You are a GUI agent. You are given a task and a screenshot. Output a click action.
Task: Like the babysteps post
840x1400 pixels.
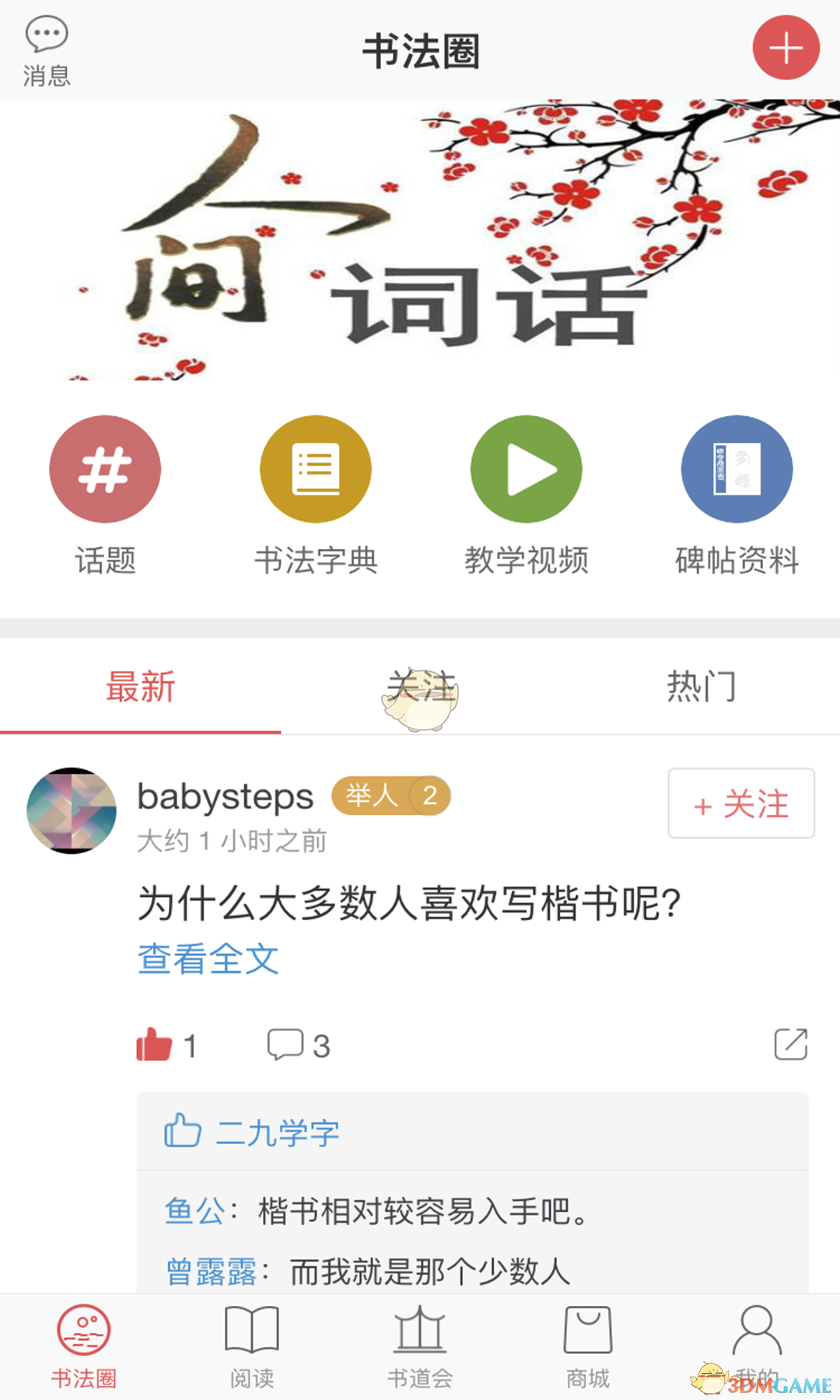coord(155,1045)
